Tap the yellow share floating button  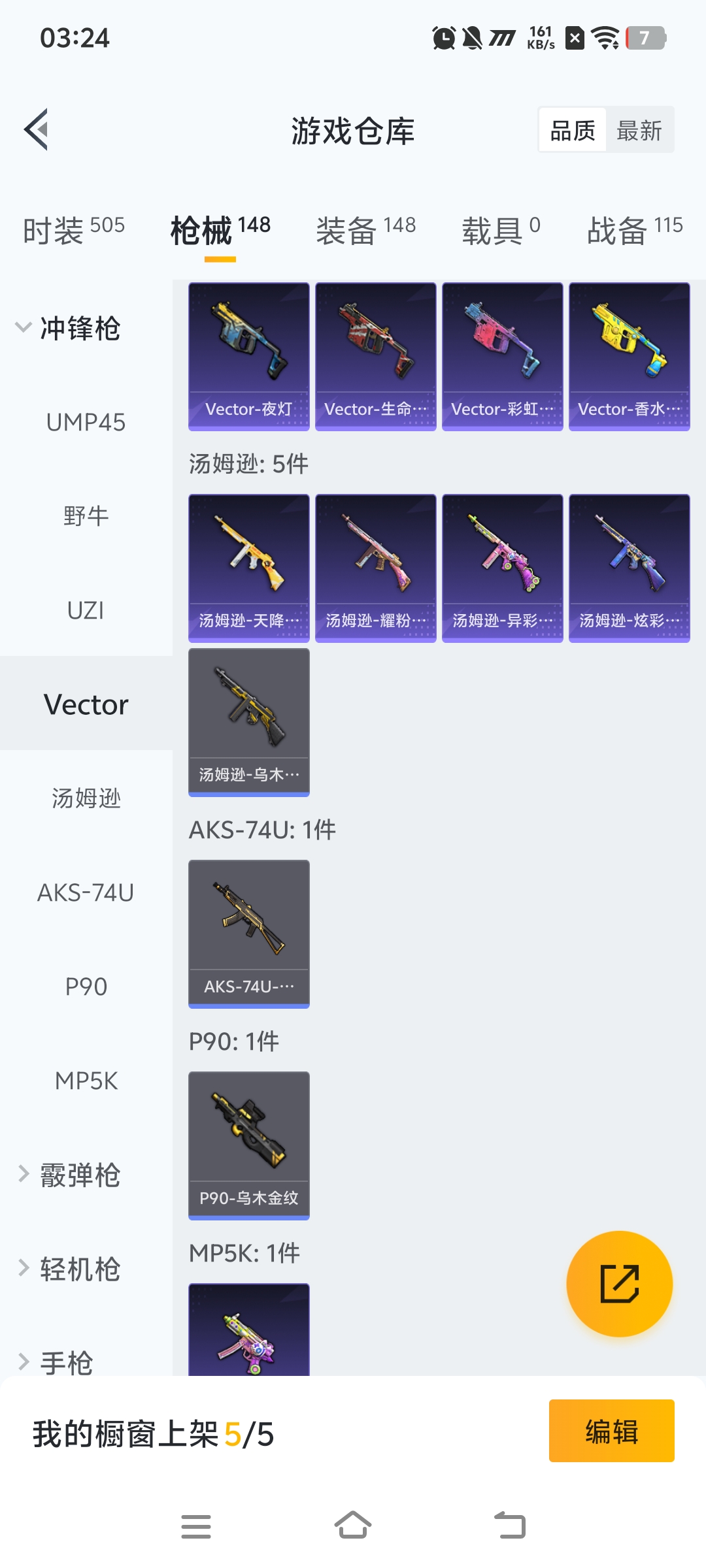pyautogui.click(x=619, y=1284)
